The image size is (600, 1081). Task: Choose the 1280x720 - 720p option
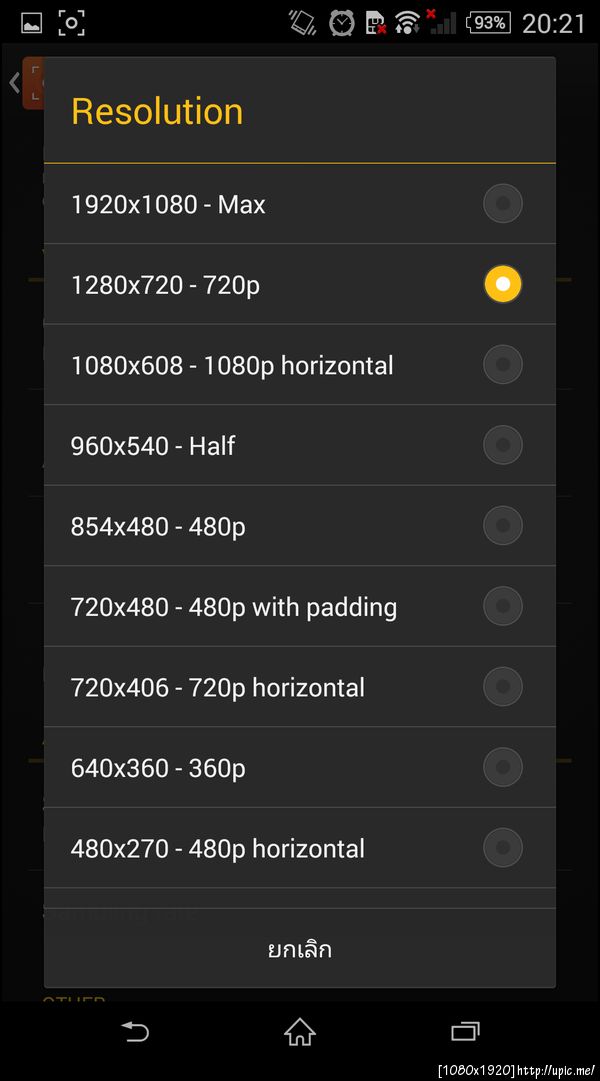coord(300,284)
